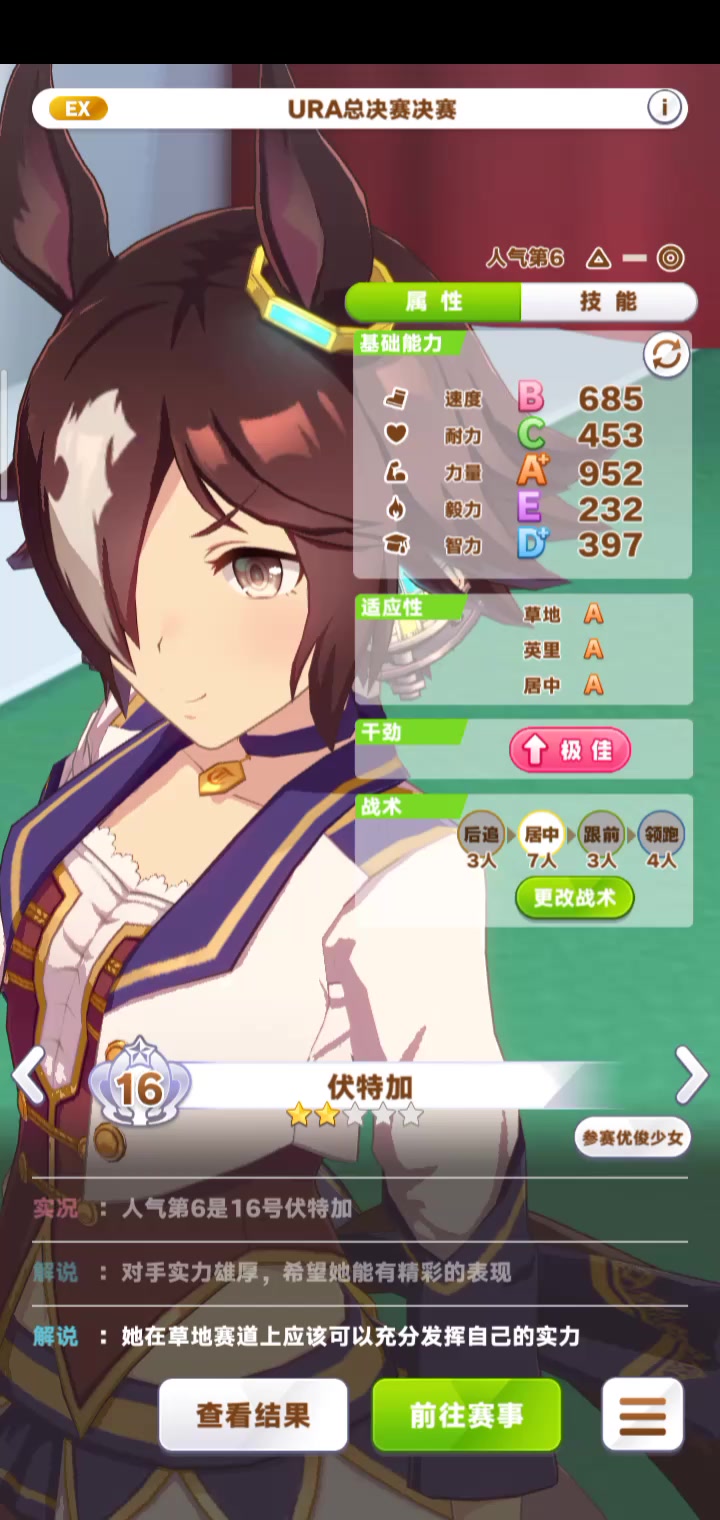The width and height of the screenshot is (720, 1520).
Task: Tap the 更改战术 button
Action: 575,897
